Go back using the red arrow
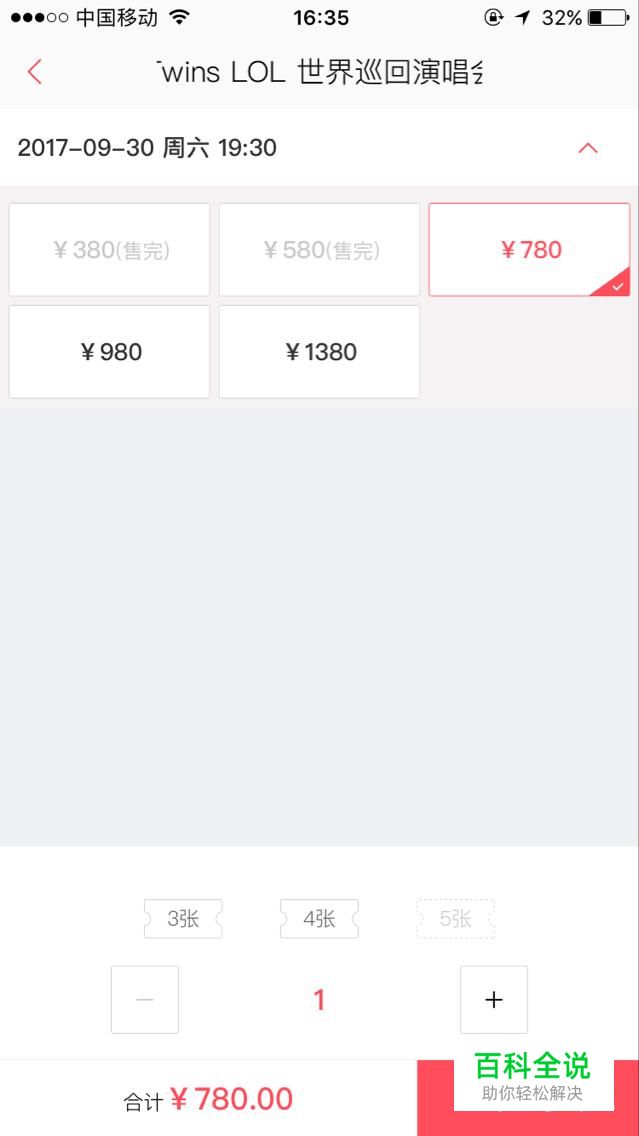Image resolution: width=639 pixels, height=1136 pixels. pyautogui.click(x=35, y=72)
